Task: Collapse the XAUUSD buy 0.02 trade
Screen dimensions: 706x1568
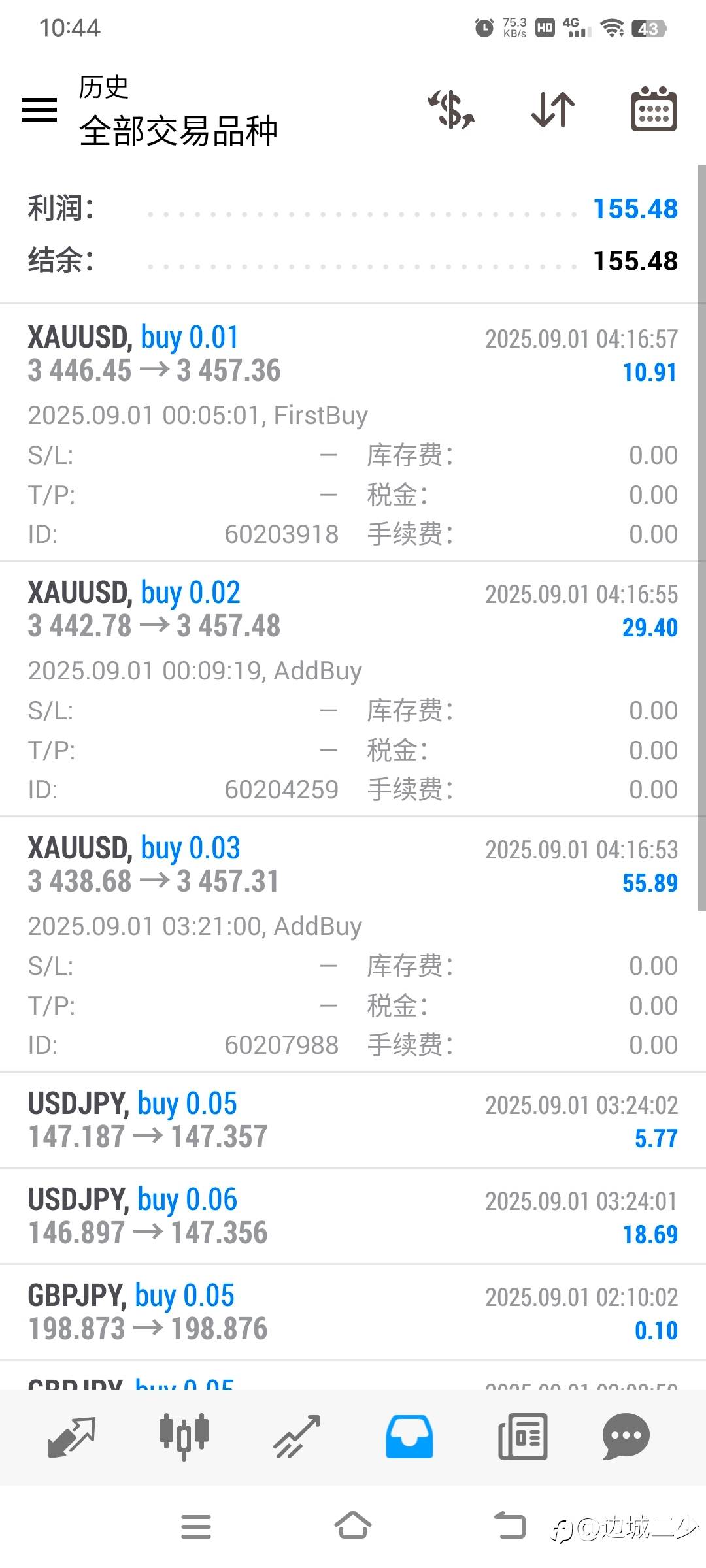Action: (353, 610)
